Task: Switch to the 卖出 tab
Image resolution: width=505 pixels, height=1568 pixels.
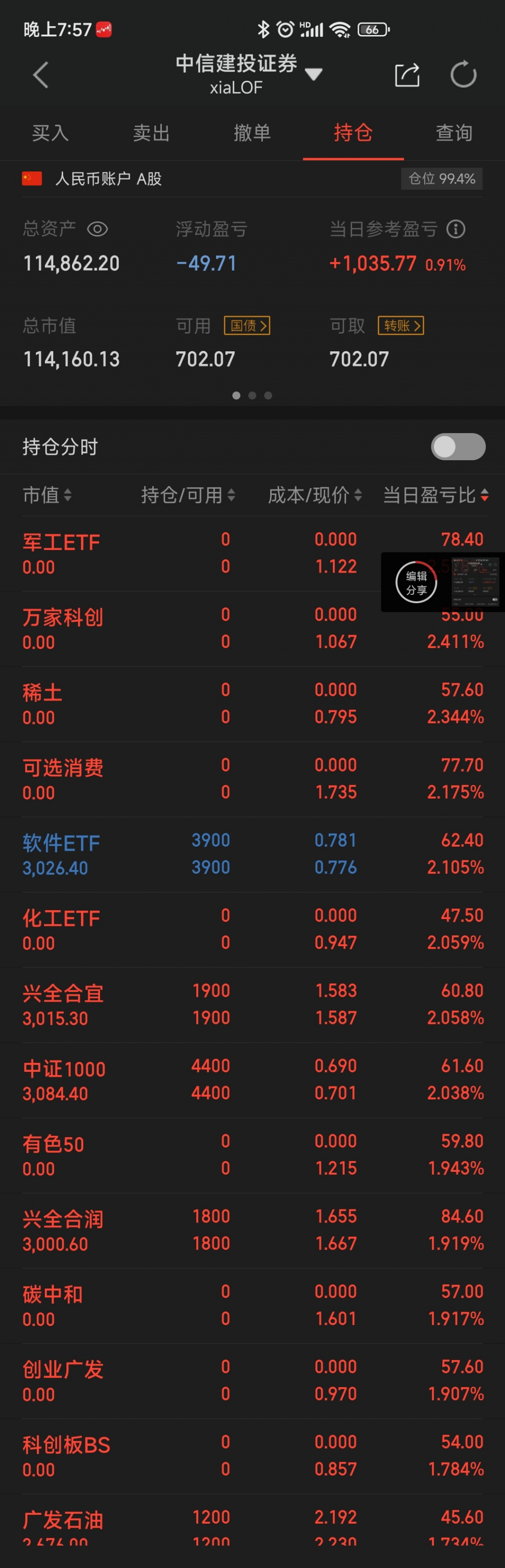Action: (x=151, y=133)
